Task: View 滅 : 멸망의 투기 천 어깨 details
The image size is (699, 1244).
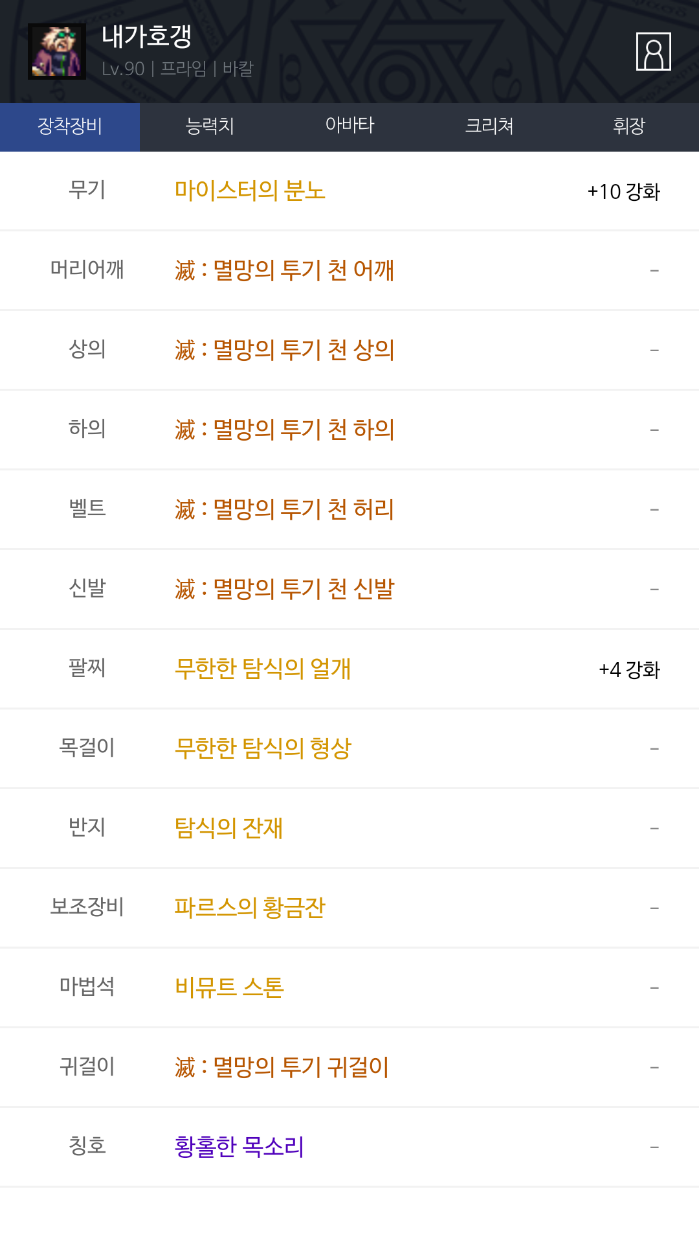Action: [285, 270]
